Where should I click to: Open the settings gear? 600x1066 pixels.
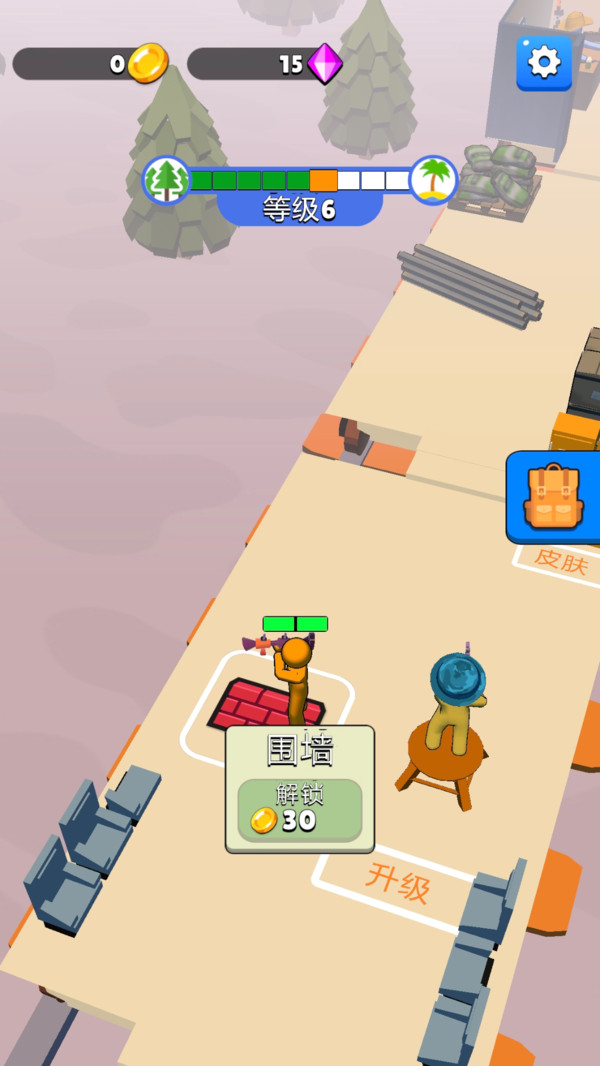point(544,63)
